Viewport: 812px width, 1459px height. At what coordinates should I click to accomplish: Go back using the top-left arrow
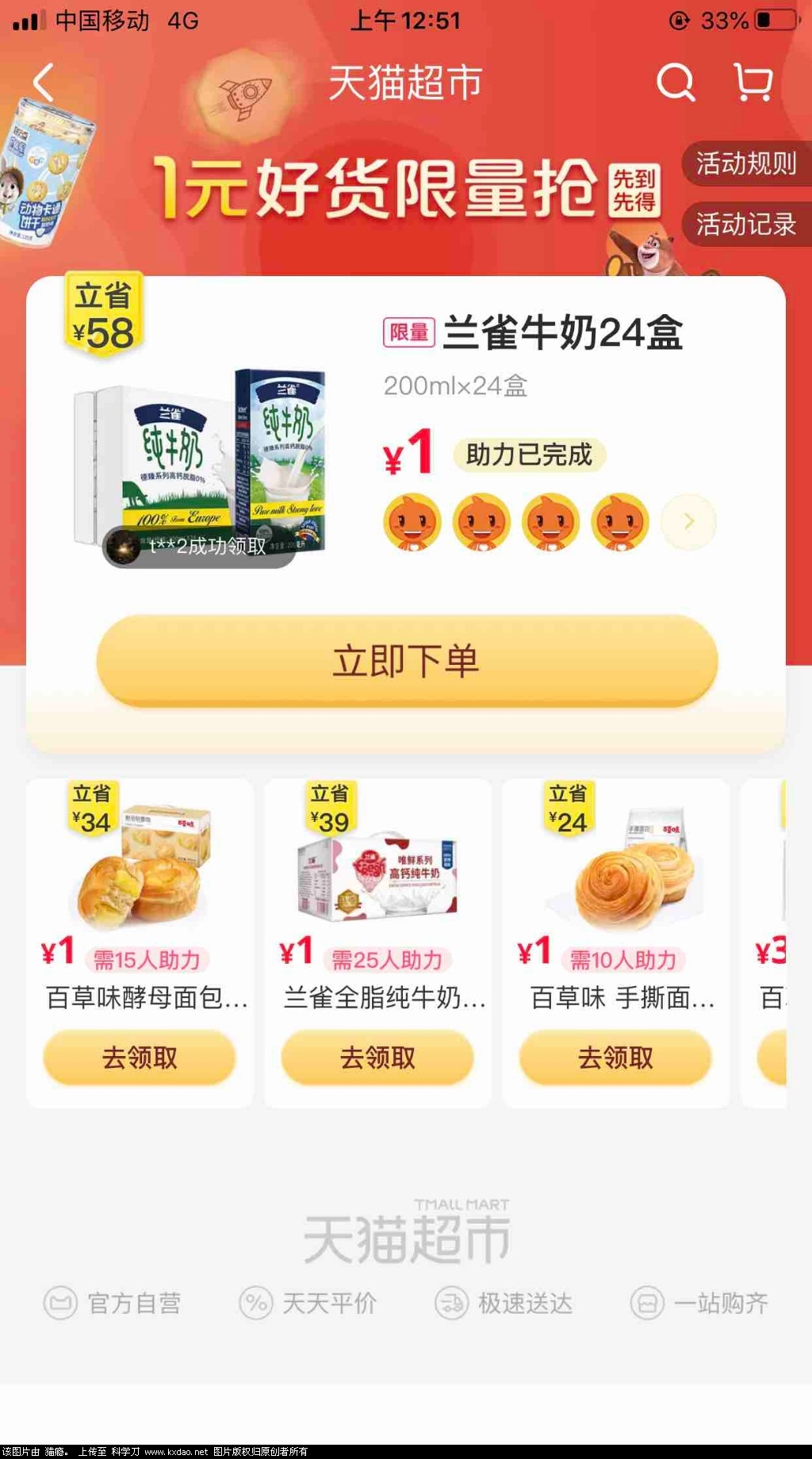point(44,83)
